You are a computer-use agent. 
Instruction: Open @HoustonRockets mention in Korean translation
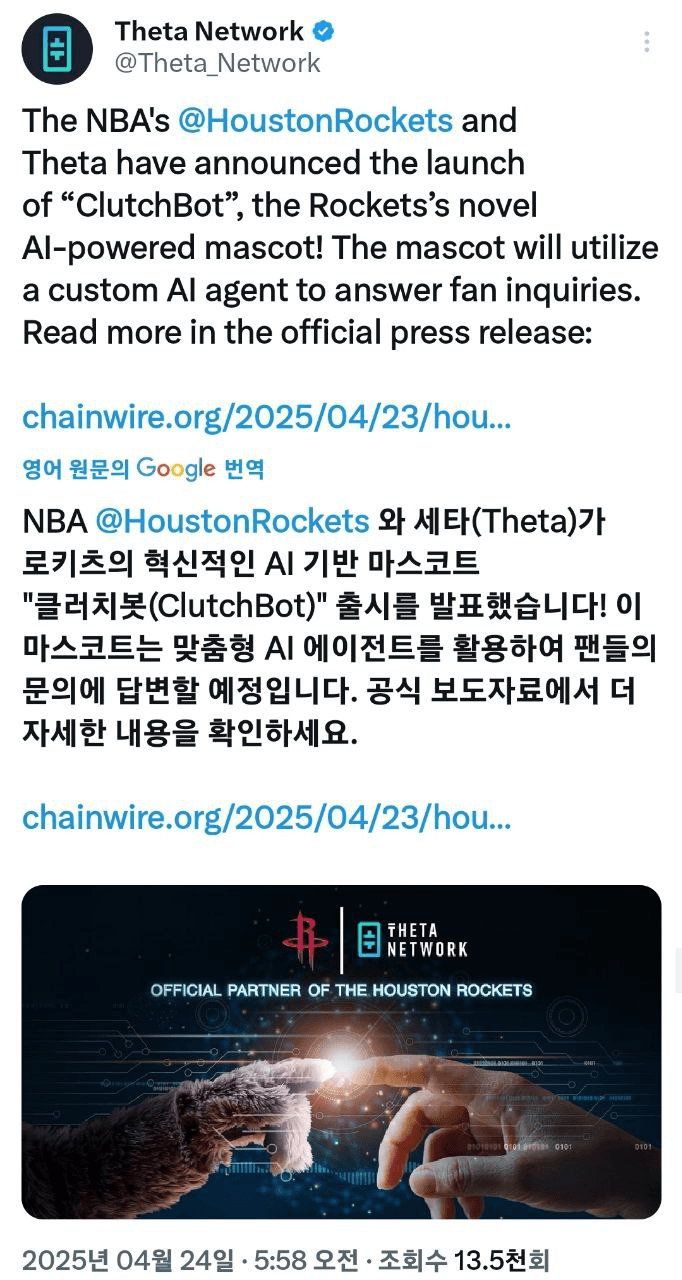[231, 521]
